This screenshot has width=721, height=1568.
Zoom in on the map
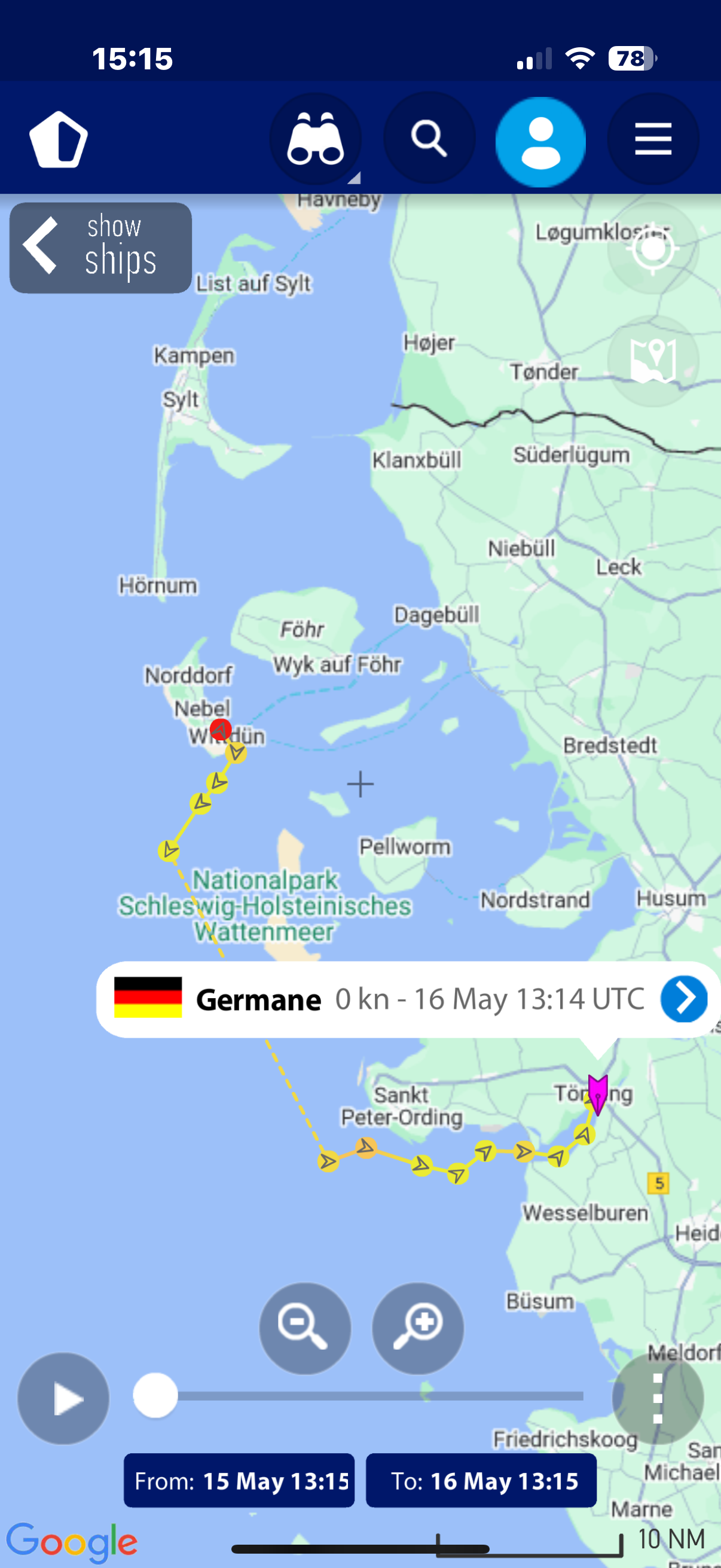pyautogui.click(x=417, y=1328)
